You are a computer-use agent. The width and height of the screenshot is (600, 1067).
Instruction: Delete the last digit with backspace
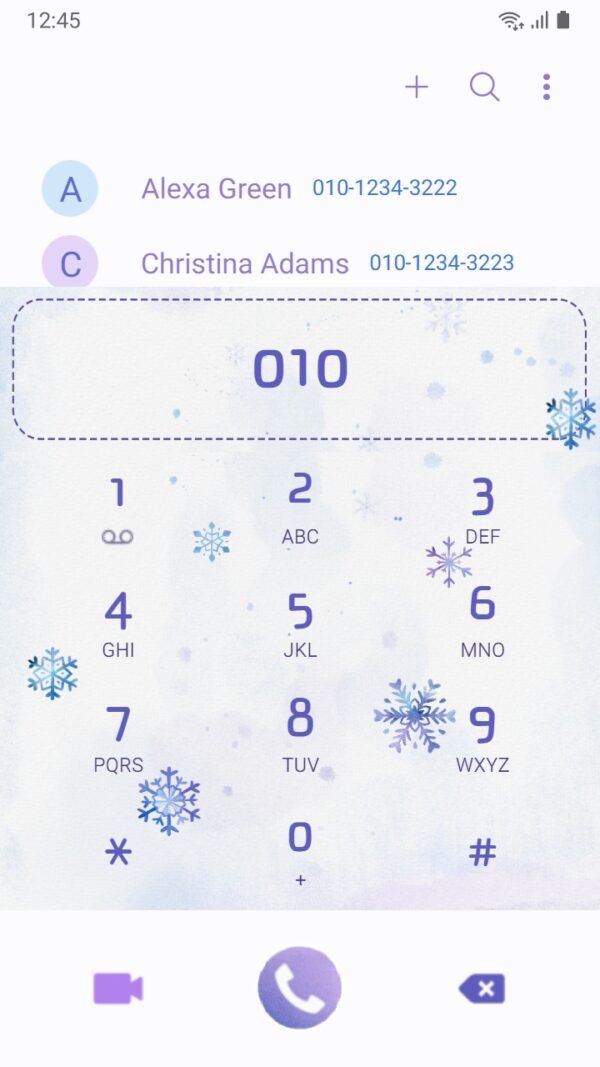[482, 988]
